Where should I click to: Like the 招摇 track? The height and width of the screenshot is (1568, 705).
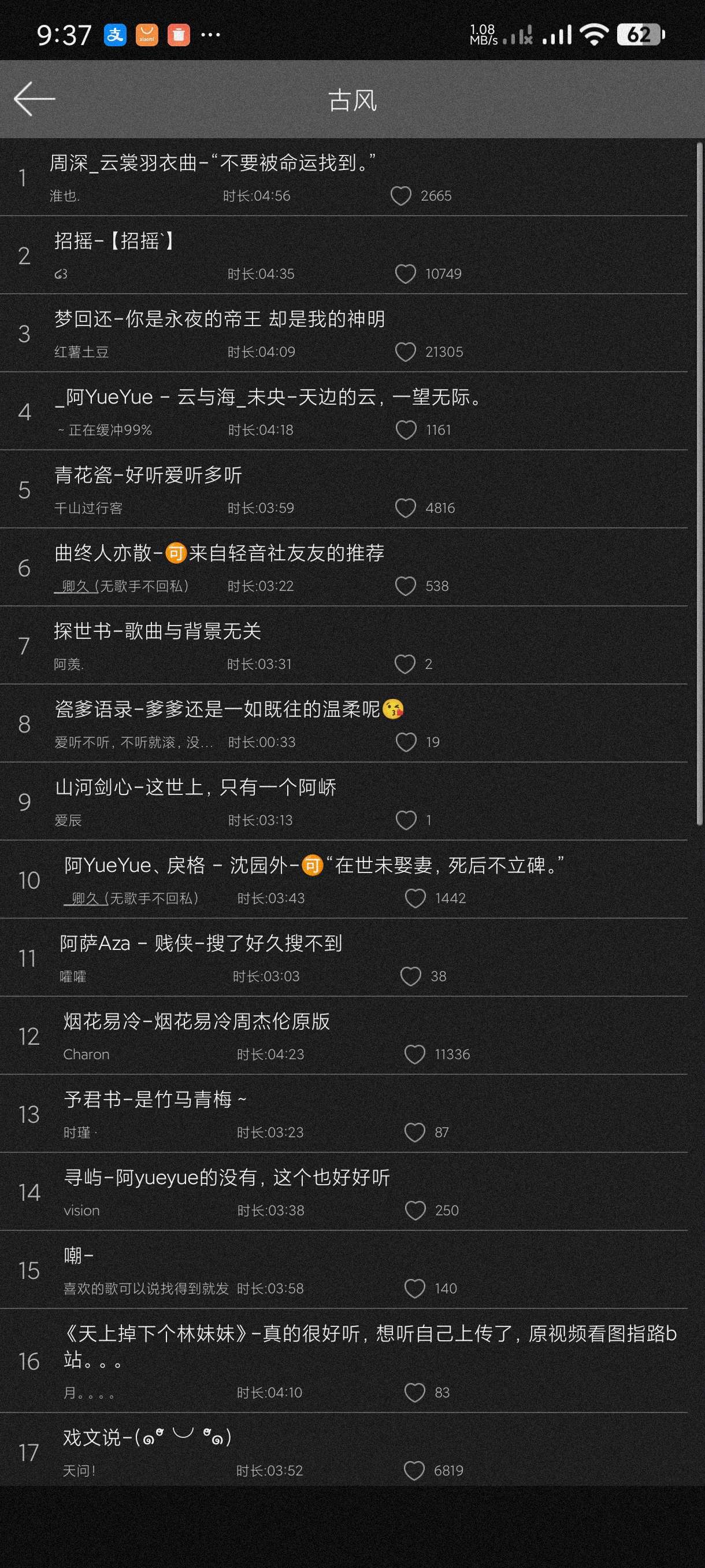click(x=406, y=274)
